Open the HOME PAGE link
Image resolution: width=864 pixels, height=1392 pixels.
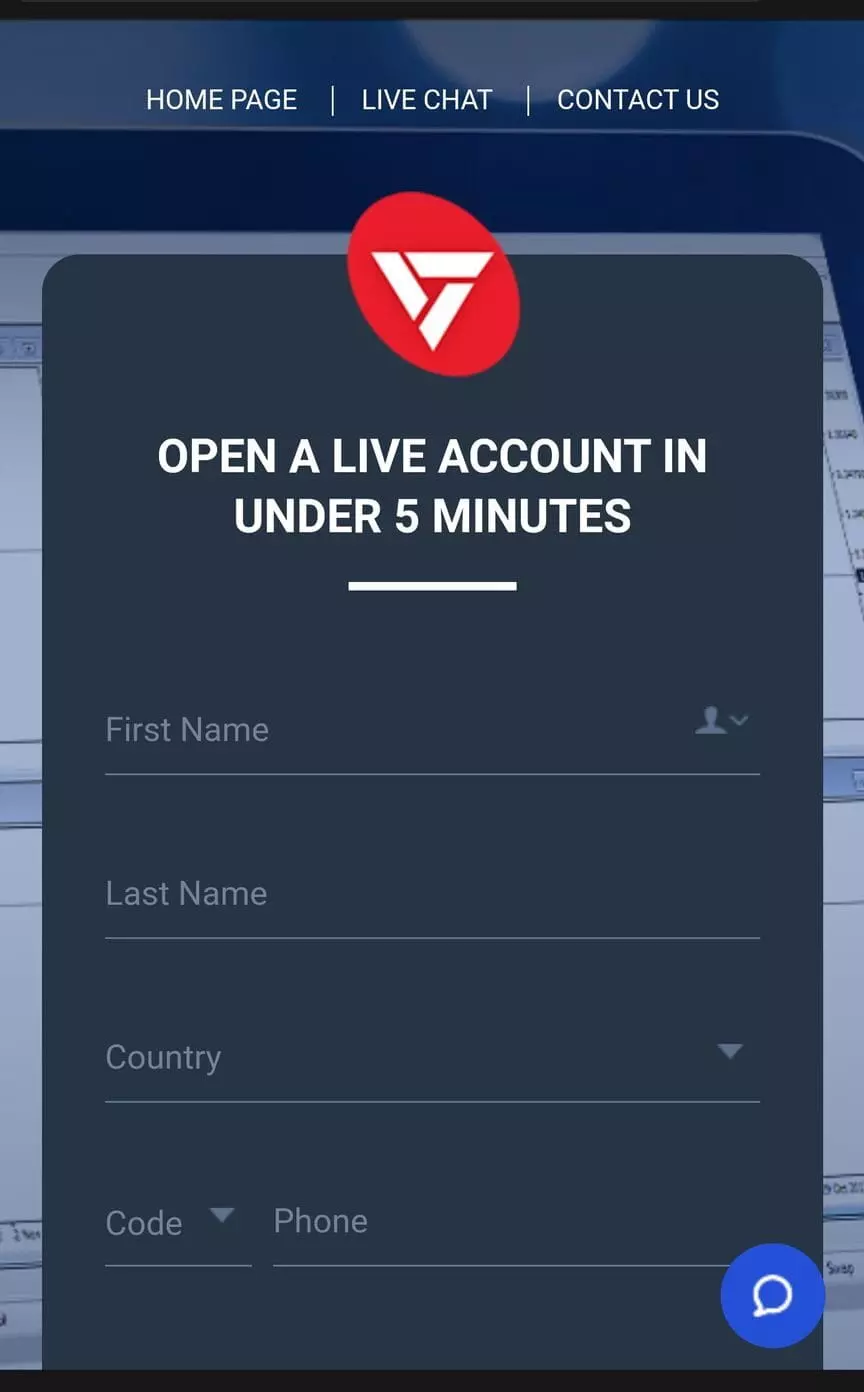pos(221,100)
